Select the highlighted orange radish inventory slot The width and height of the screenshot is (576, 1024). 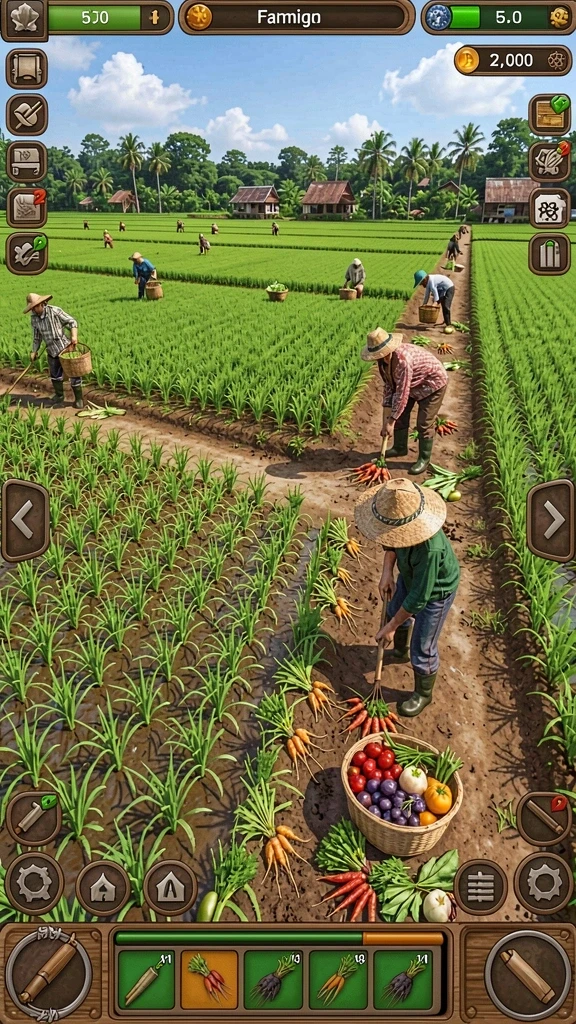(x=209, y=980)
